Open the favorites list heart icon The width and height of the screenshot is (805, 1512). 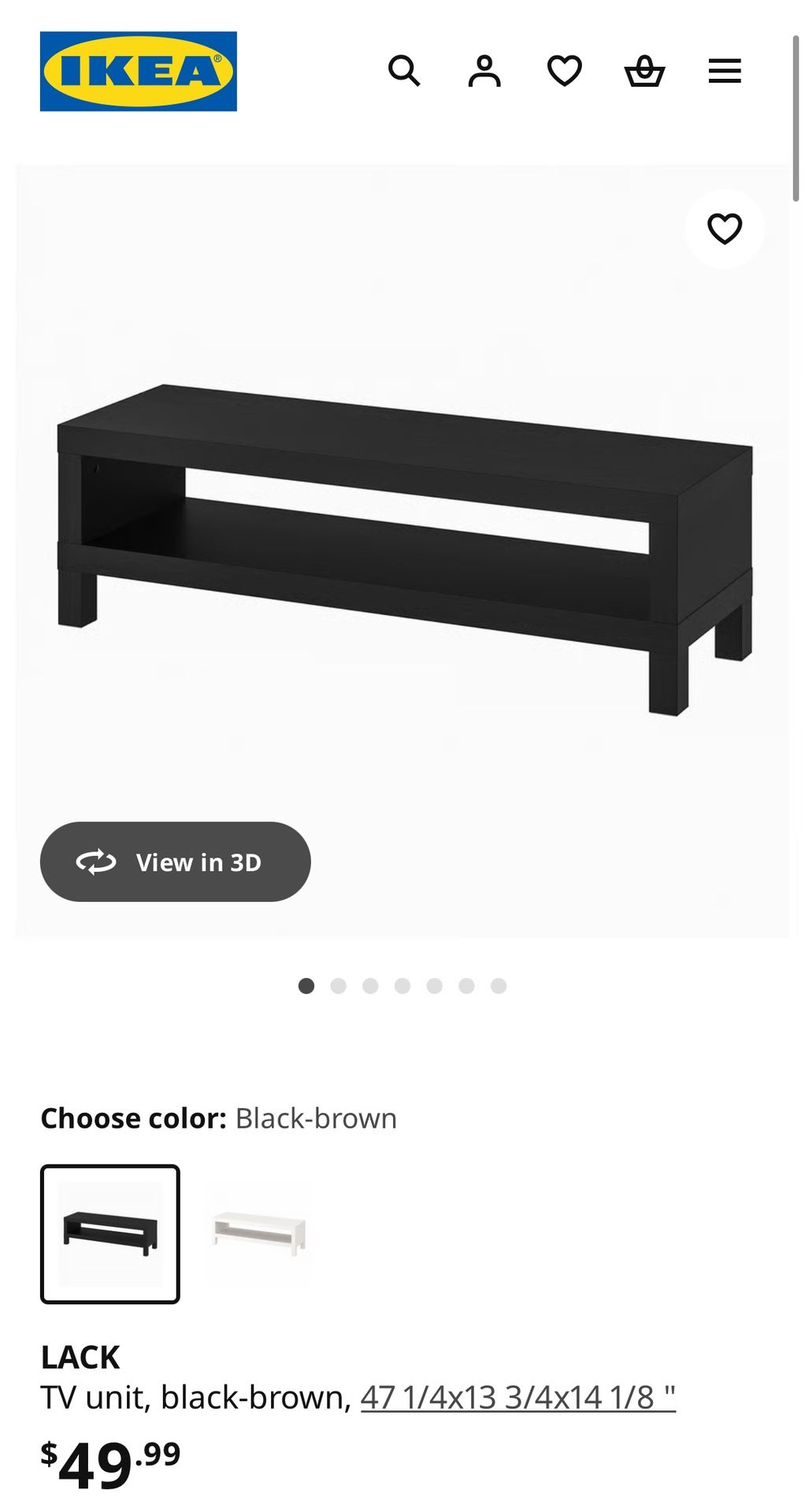pyautogui.click(x=565, y=72)
